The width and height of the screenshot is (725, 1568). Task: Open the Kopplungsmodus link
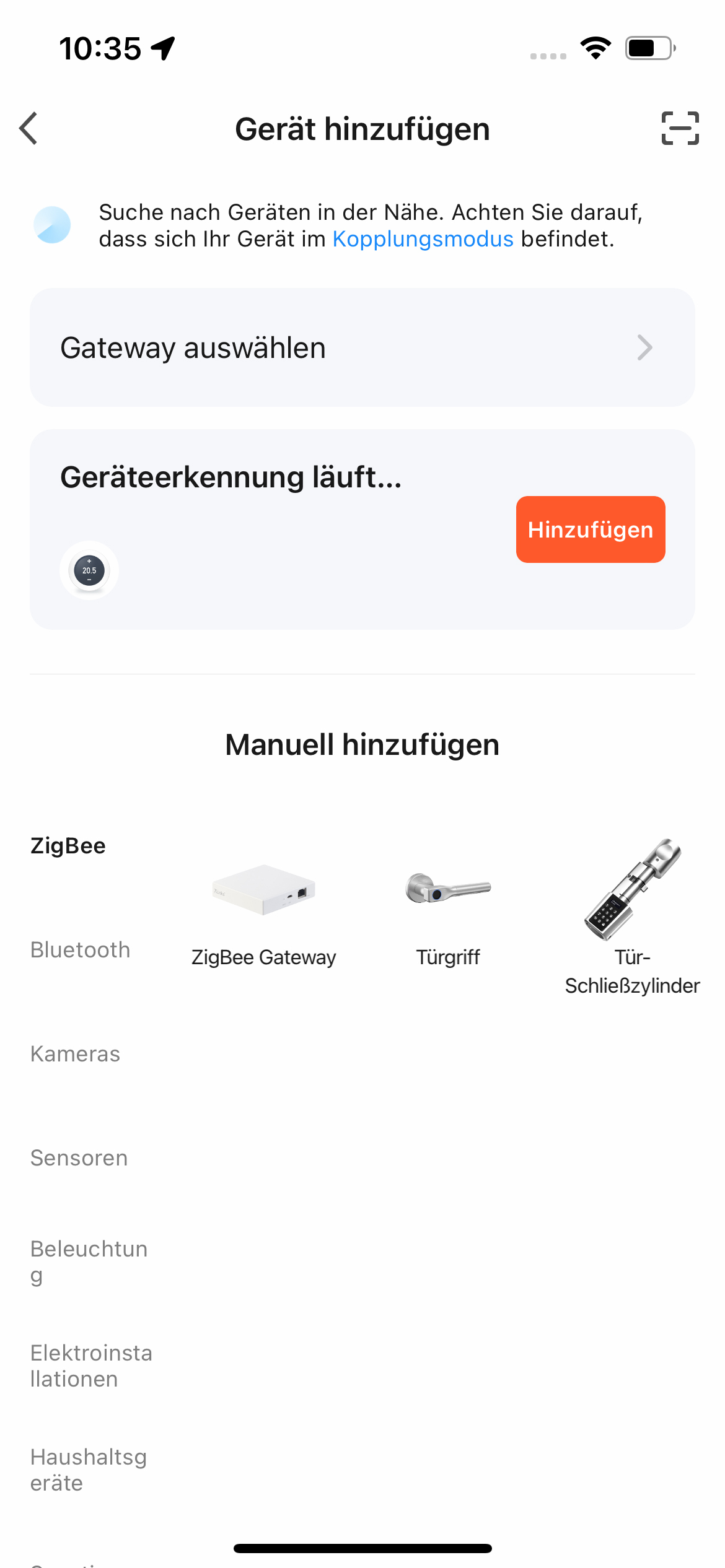pyautogui.click(x=423, y=239)
